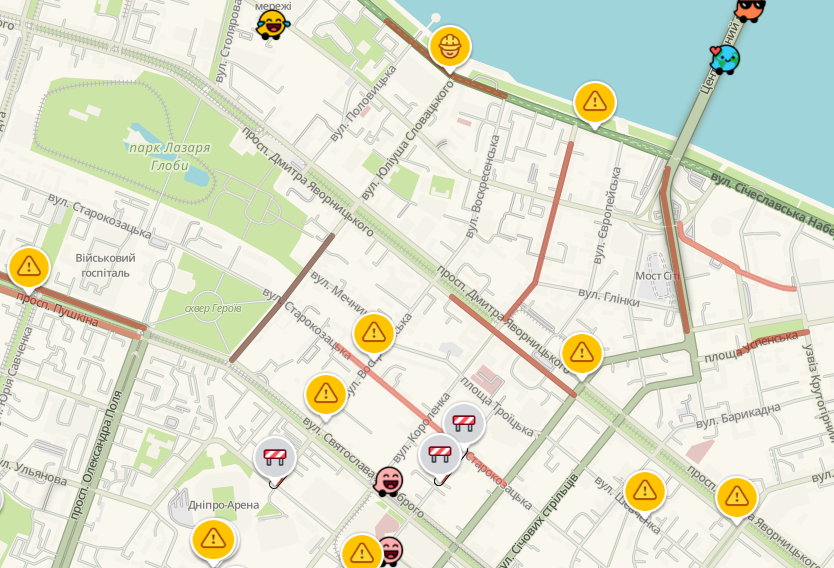Open the hazard alert beside вул. Глінки
Screen dimensions: 834x568
click(x=581, y=352)
